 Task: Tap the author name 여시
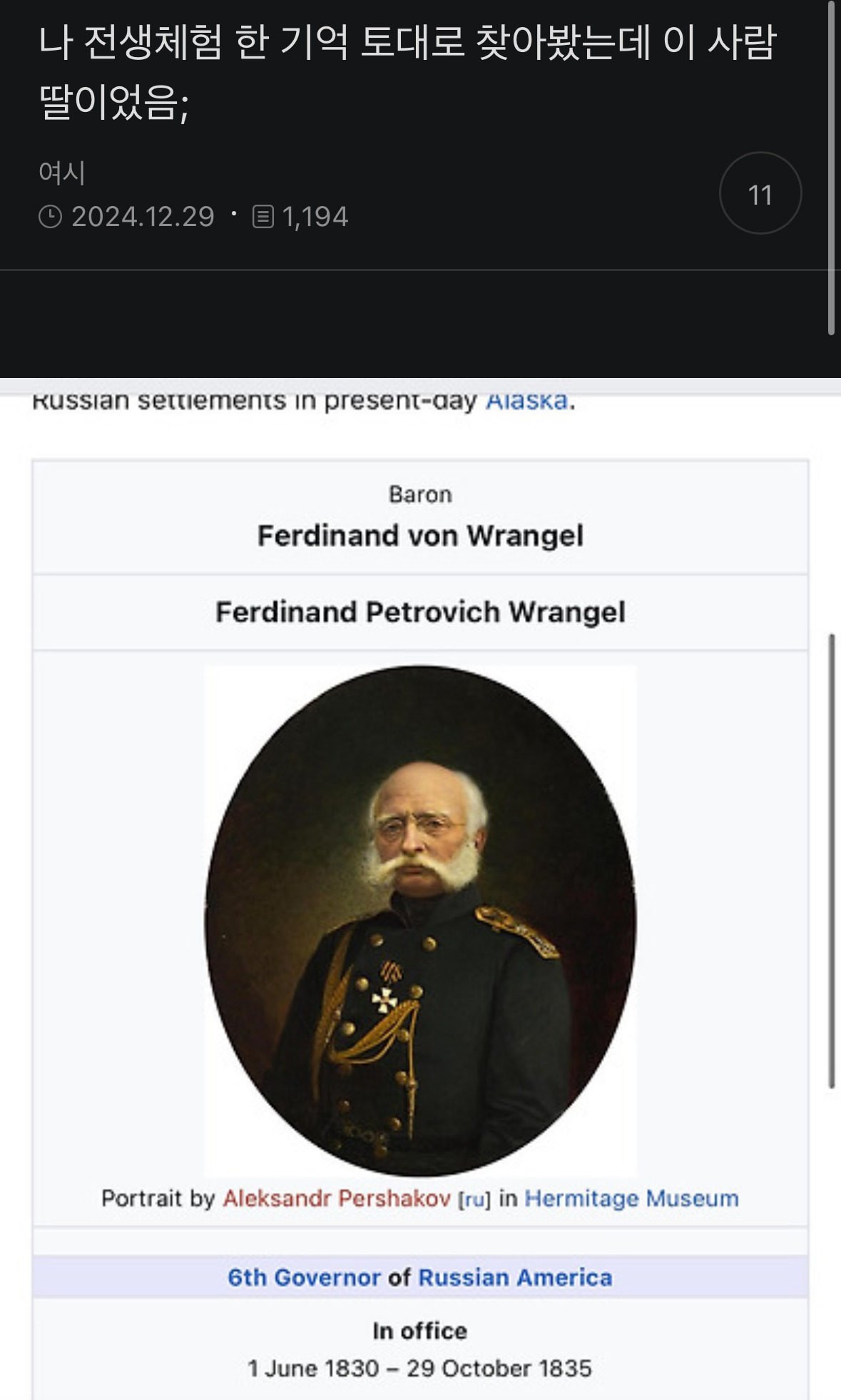pyautogui.click(x=62, y=173)
